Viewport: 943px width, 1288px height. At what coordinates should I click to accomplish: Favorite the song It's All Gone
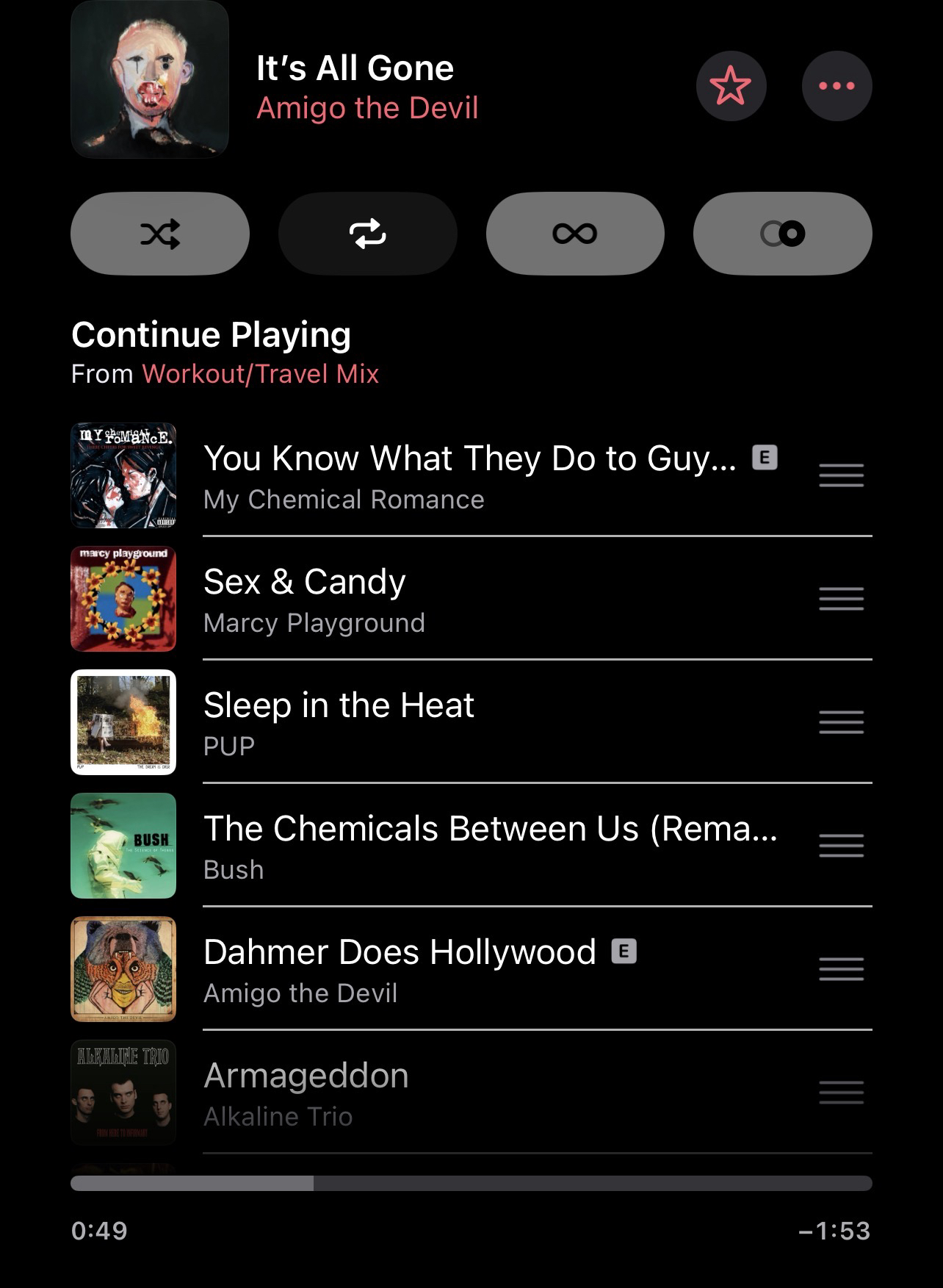(x=731, y=86)
